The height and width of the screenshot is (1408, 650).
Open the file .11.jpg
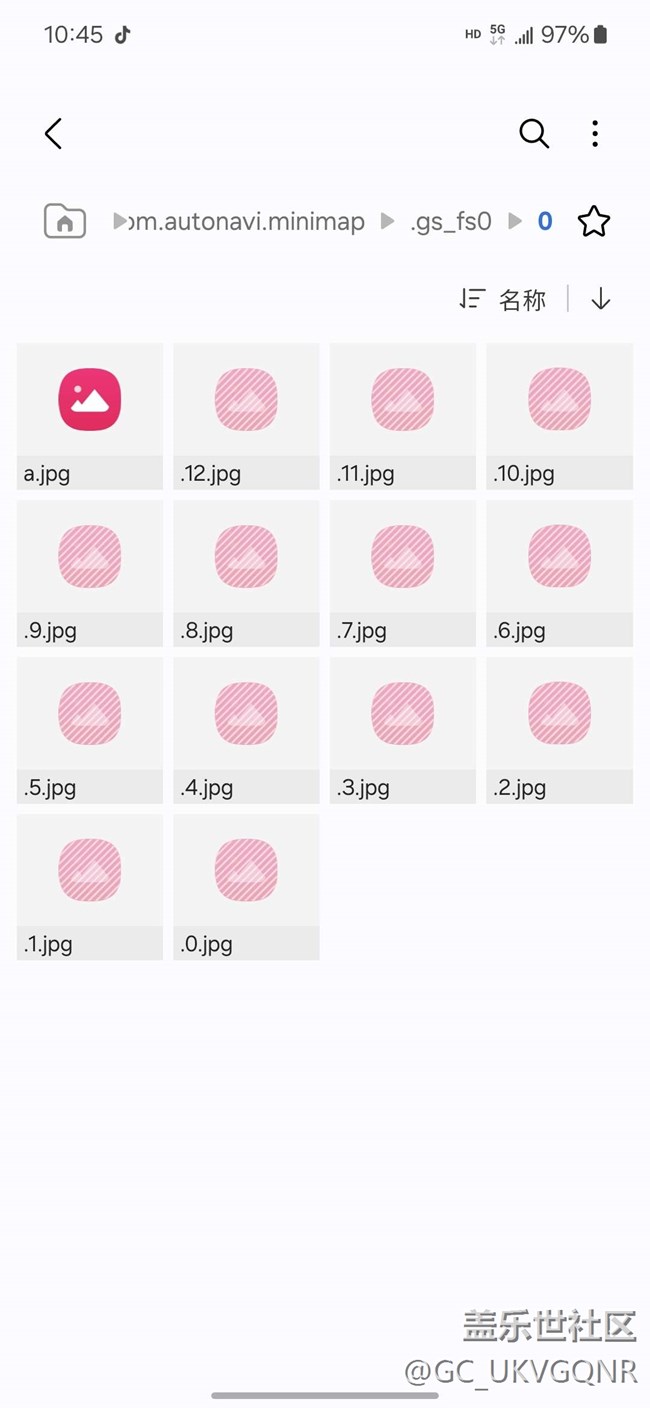click(x=403, y=415)
